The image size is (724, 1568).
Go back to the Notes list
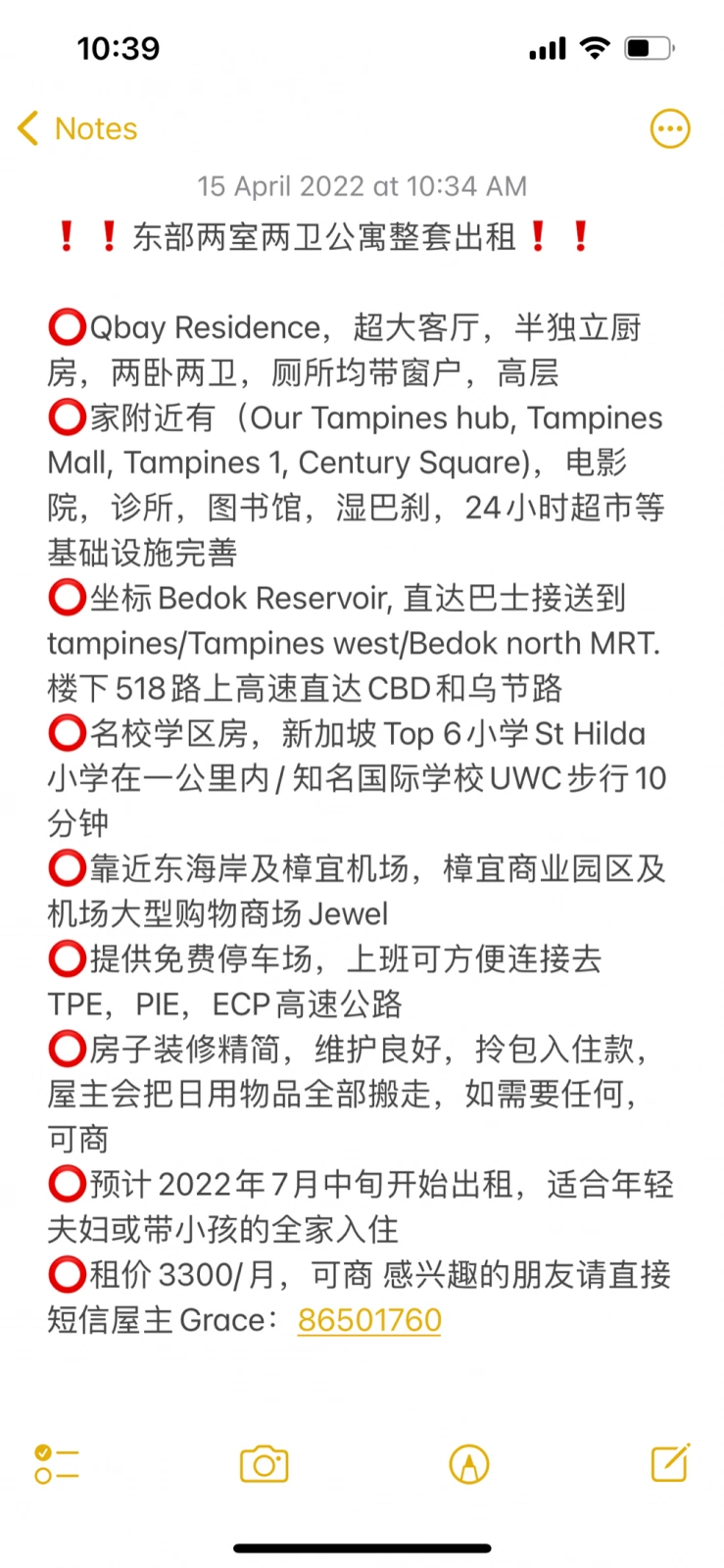(77, 128)
